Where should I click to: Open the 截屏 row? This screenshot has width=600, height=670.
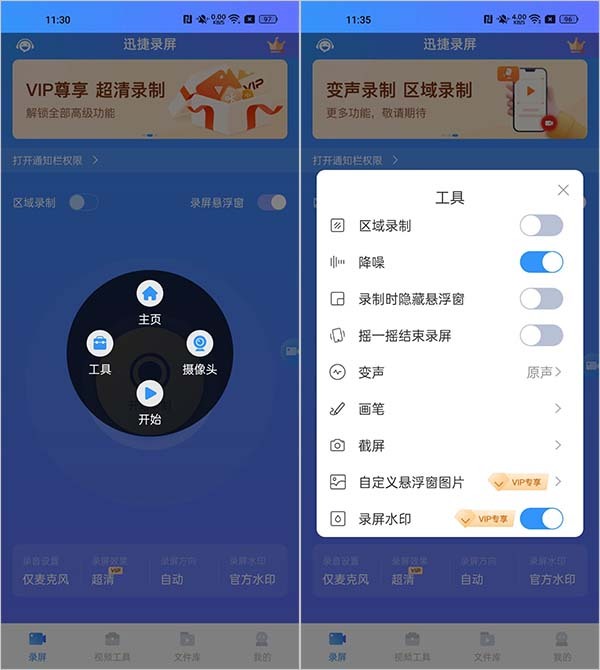tap(450, 445)
